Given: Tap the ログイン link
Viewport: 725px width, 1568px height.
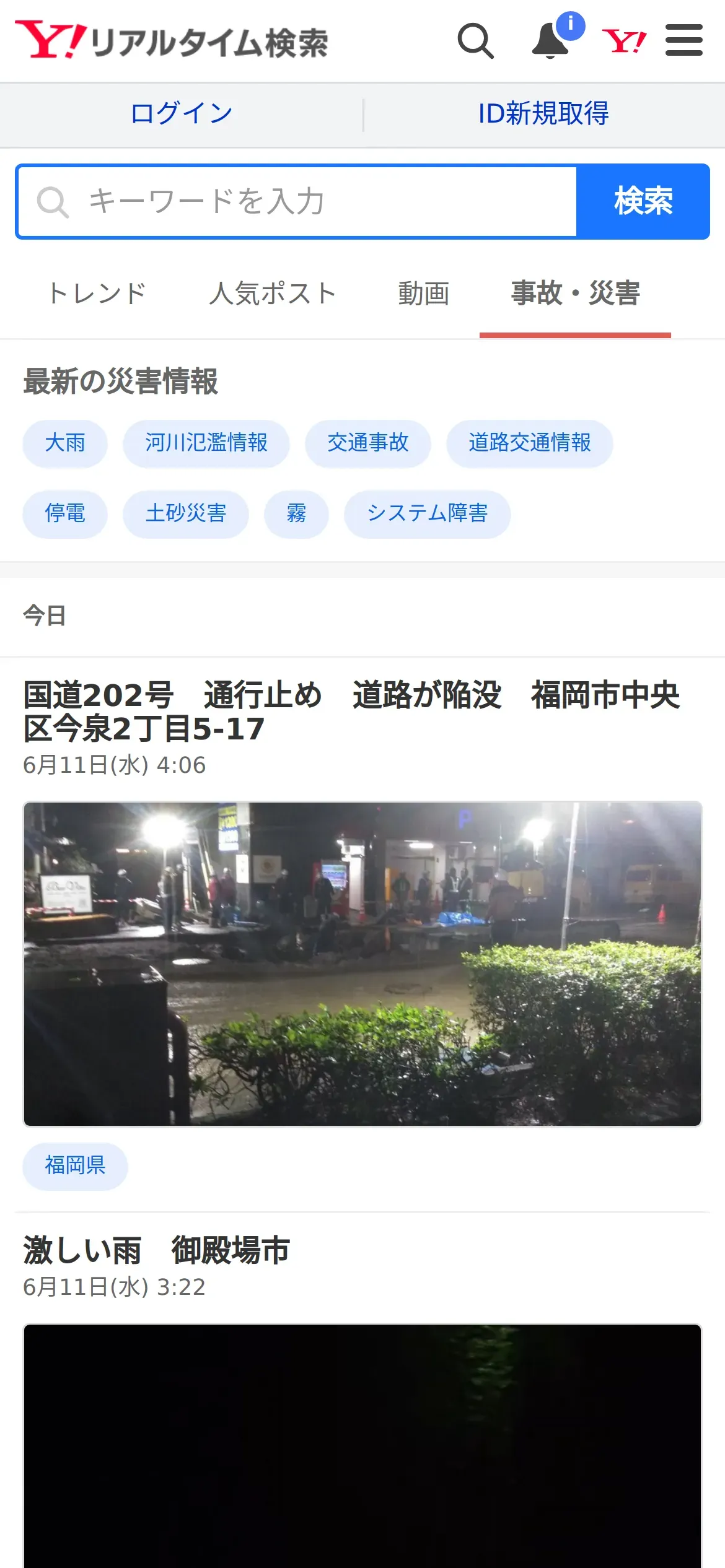Looking at the screenshot, I should (181, 113).
